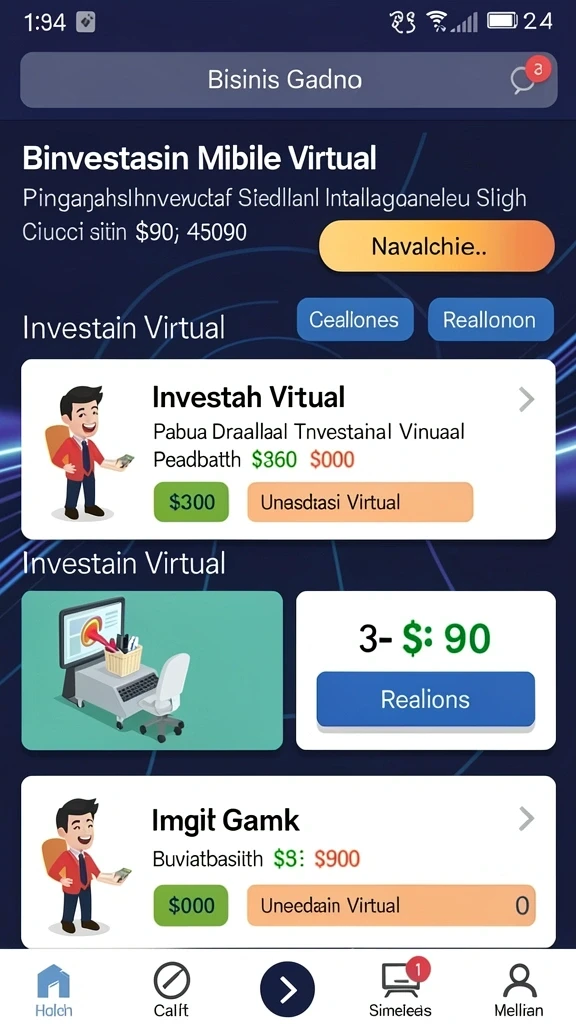Tap the $300 green button

[191, 502]
